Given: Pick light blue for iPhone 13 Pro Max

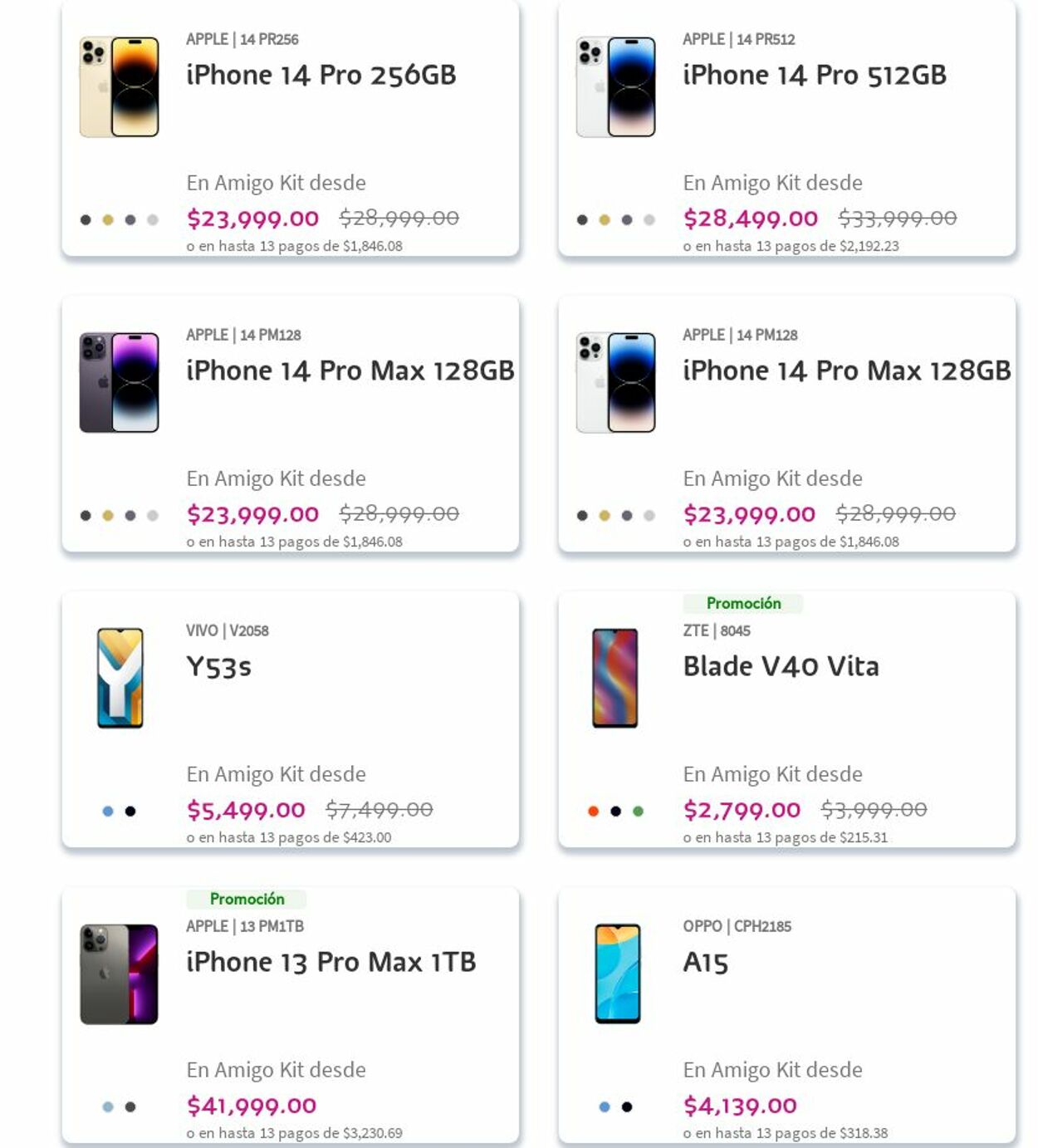Looking at the screenshot, I should point(108,1107).
